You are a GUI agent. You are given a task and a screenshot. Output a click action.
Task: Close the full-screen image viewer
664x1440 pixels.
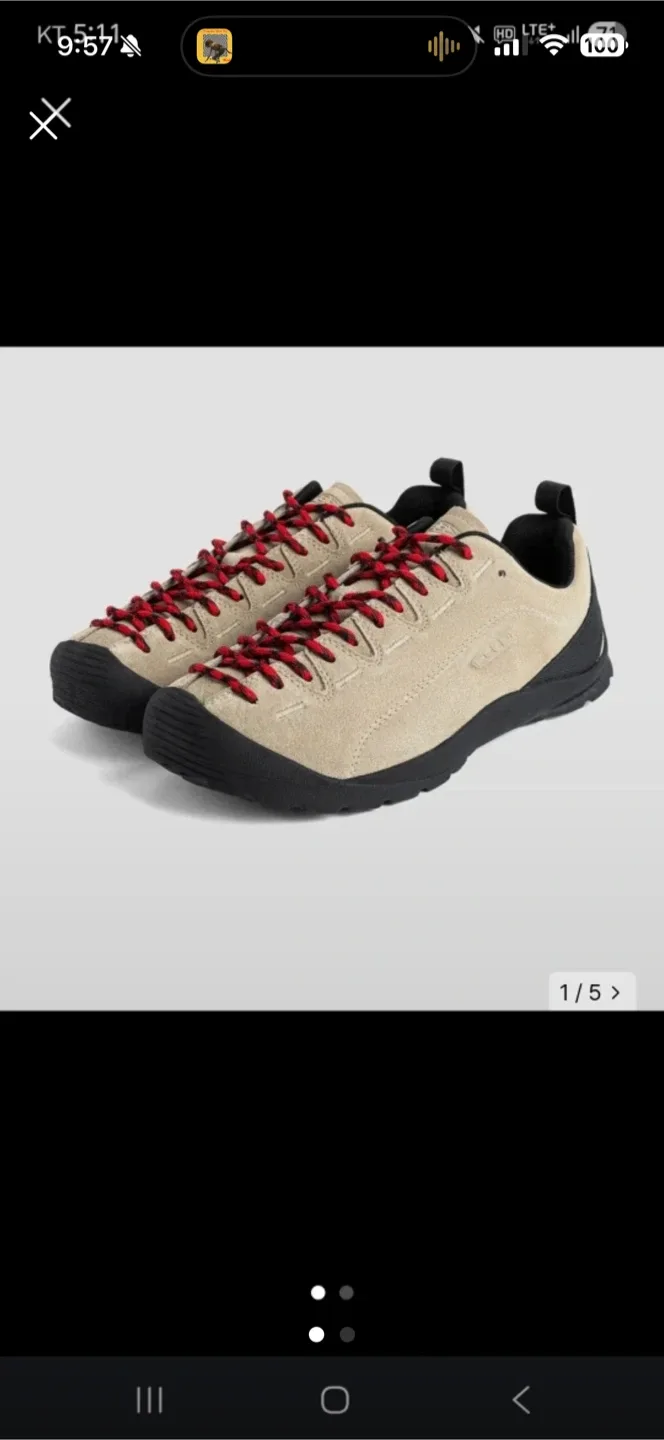[x=49, y=119]
